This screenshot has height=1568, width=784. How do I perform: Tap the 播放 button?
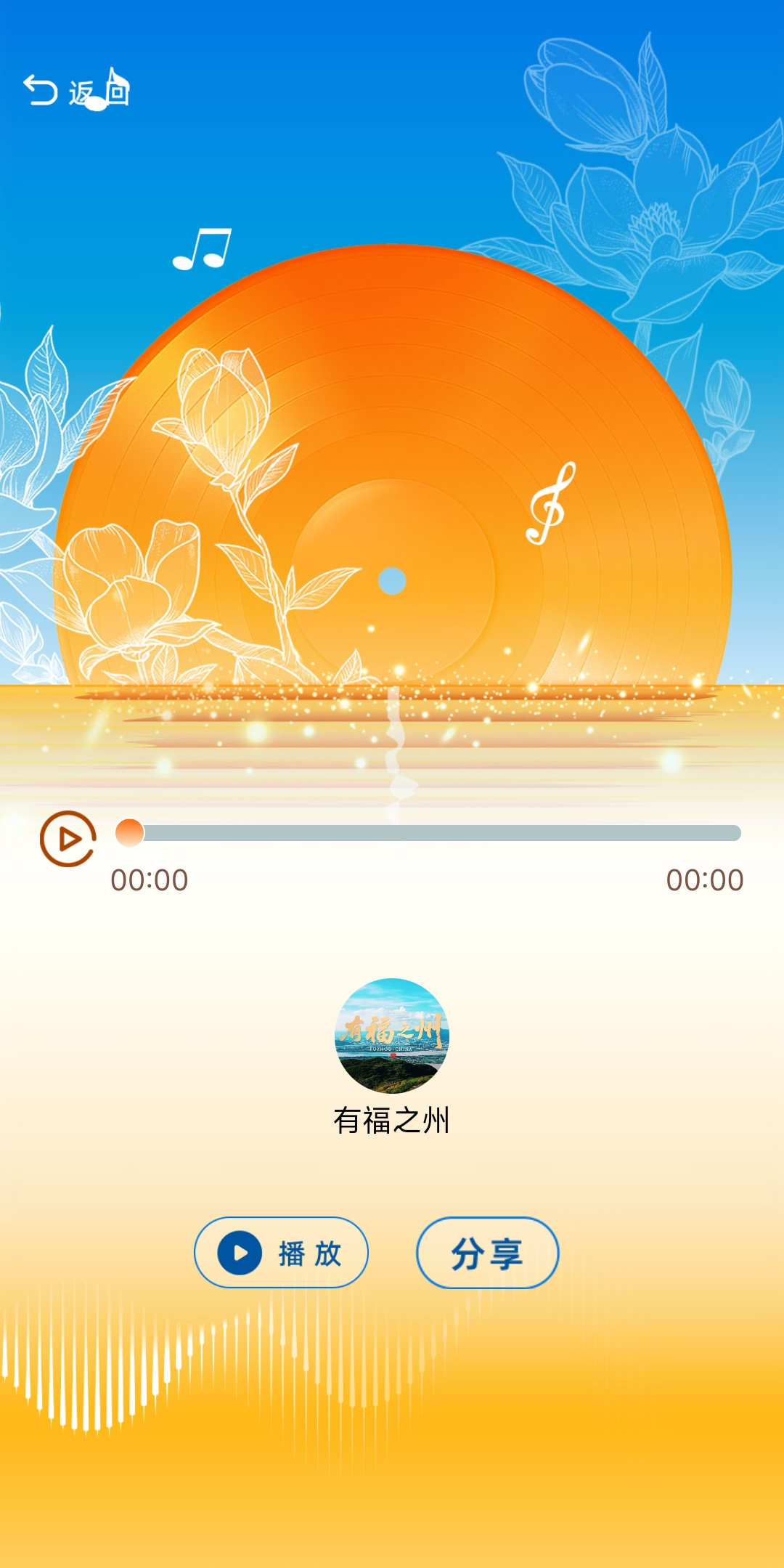[x=281, y=1253]
